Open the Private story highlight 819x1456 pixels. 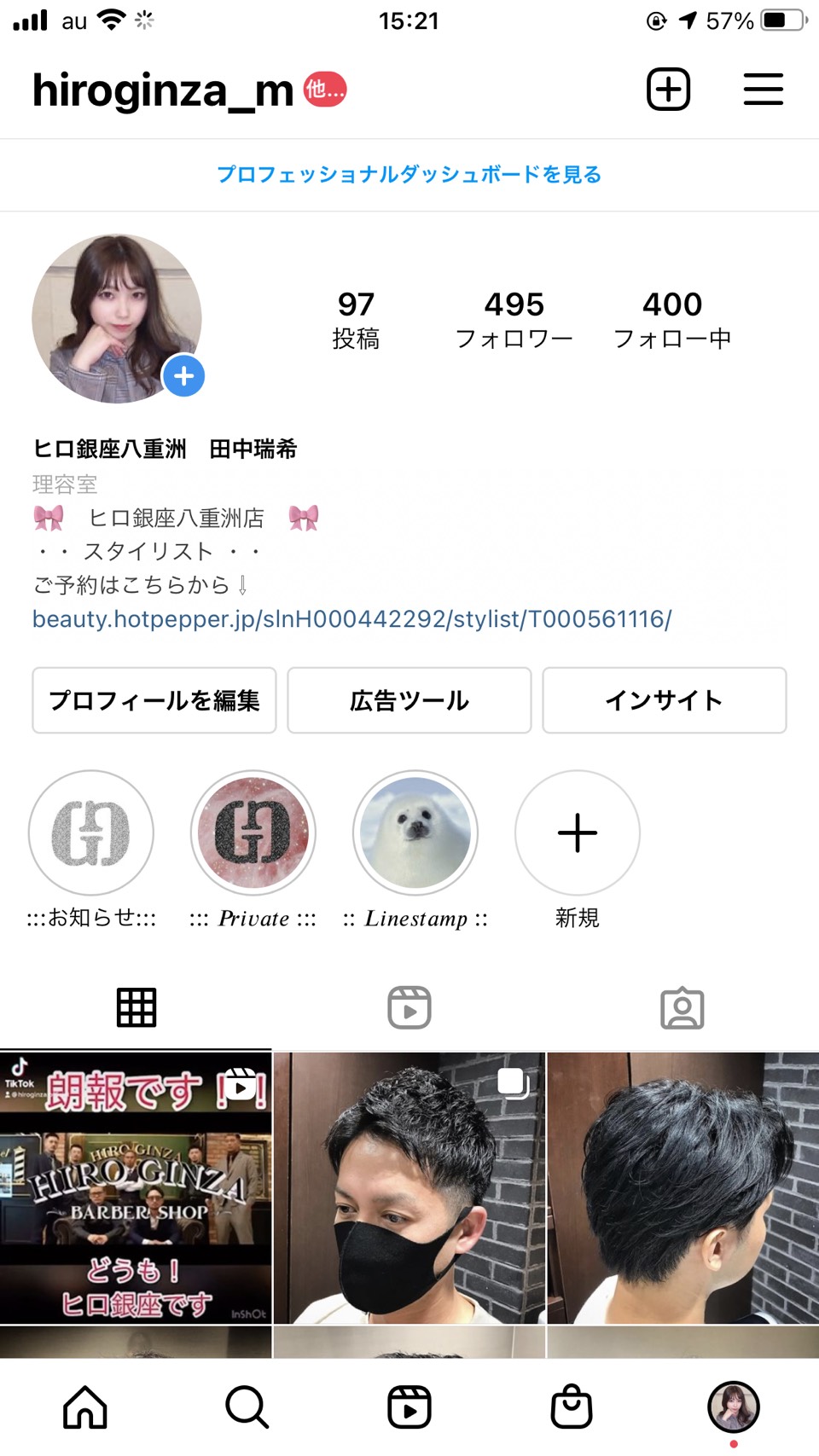click(253, 833)
